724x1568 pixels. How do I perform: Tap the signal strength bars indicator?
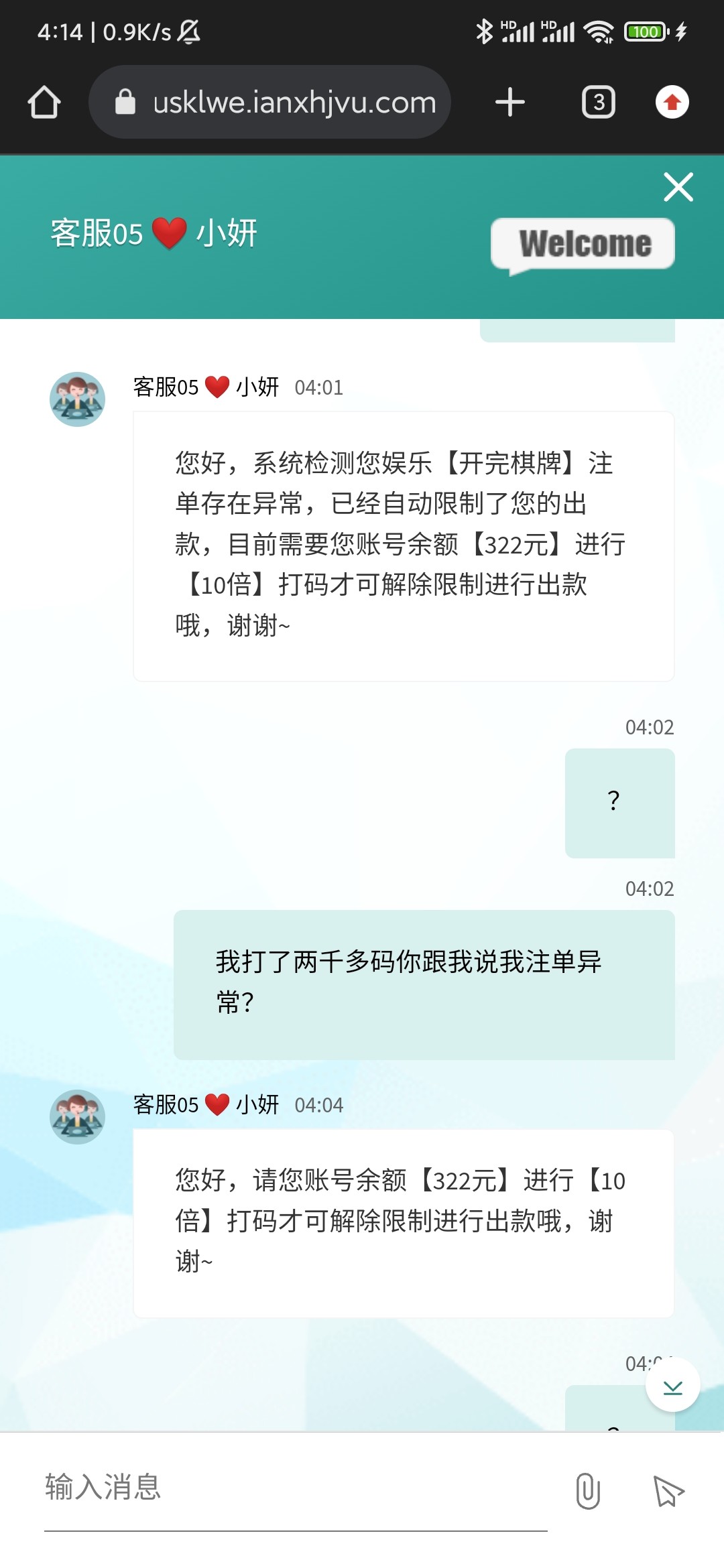click(x=522, y=30)
